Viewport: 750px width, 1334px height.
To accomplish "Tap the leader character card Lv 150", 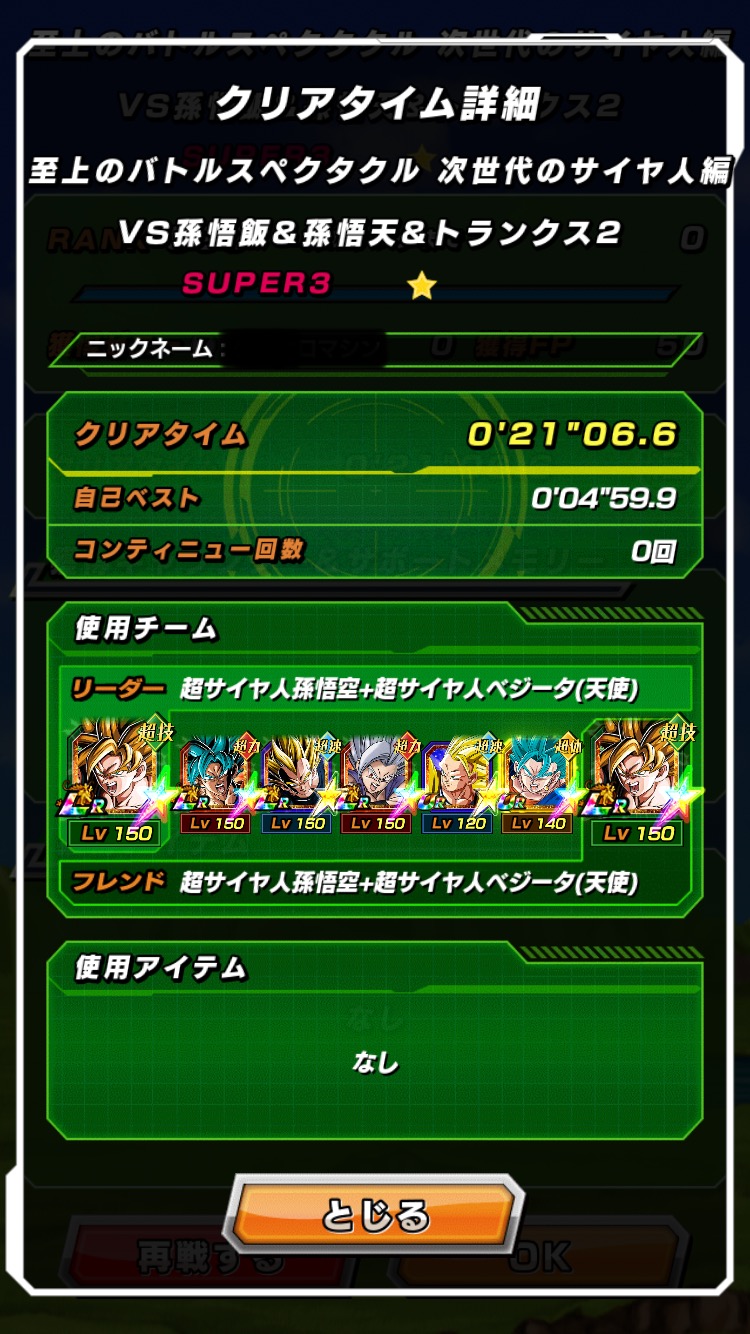I will [x=116, y=780].
